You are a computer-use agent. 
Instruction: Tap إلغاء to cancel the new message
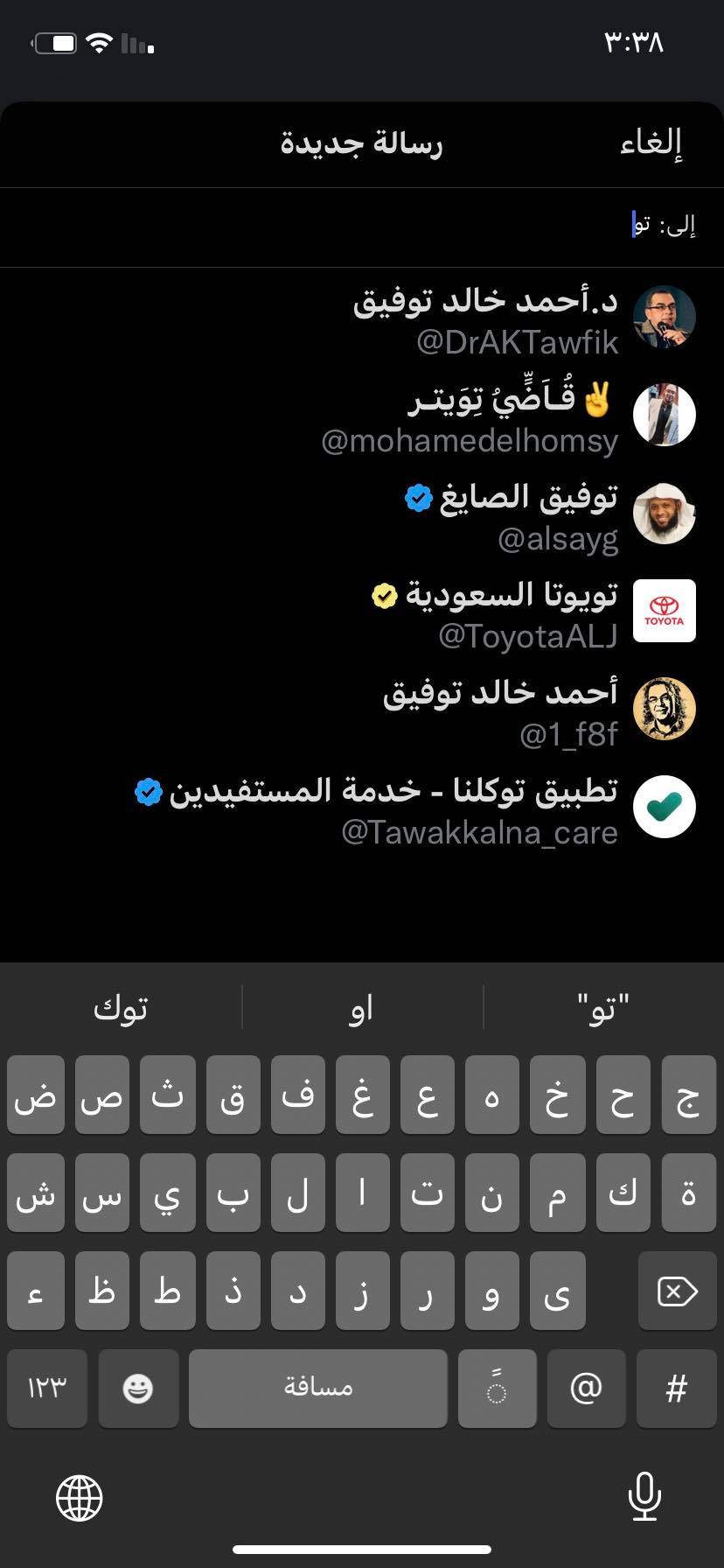651,143
